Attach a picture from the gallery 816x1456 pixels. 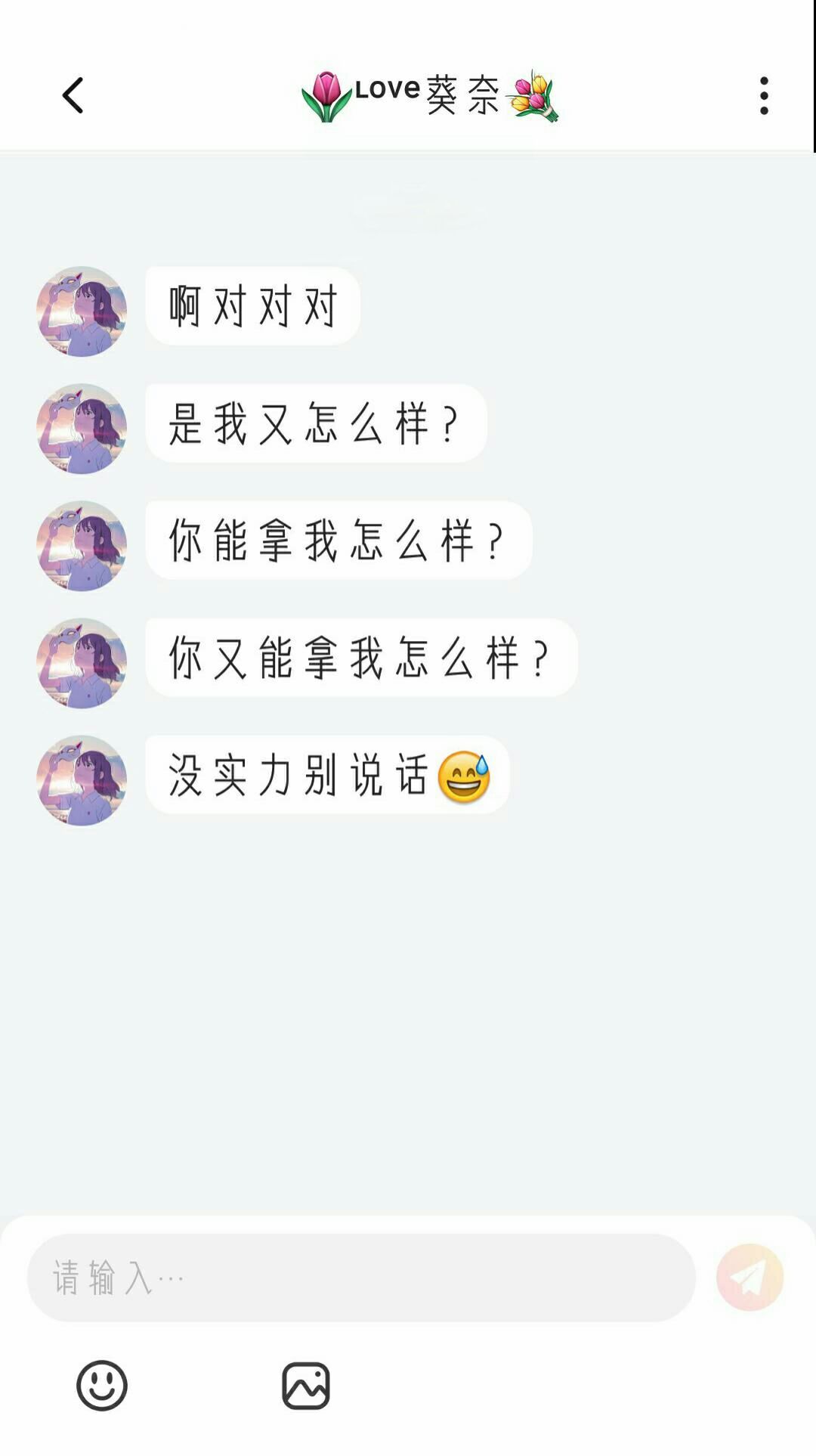coord(306,1386)
